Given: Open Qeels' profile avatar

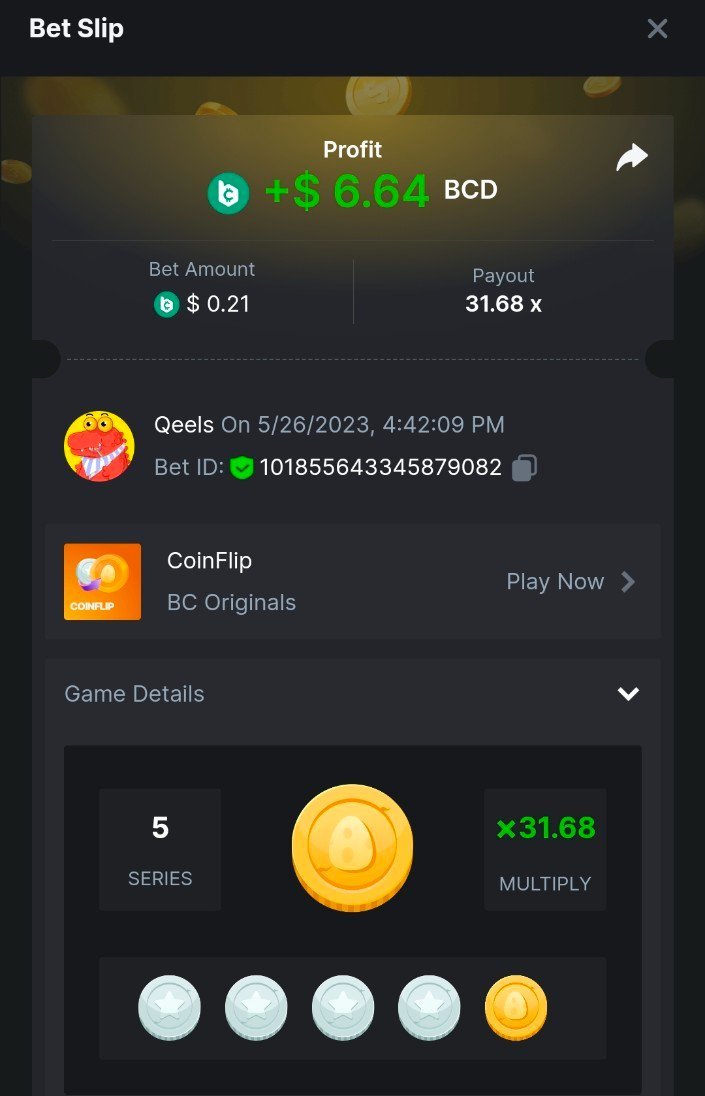Looking at the screenshot, I should pos(100,446).
